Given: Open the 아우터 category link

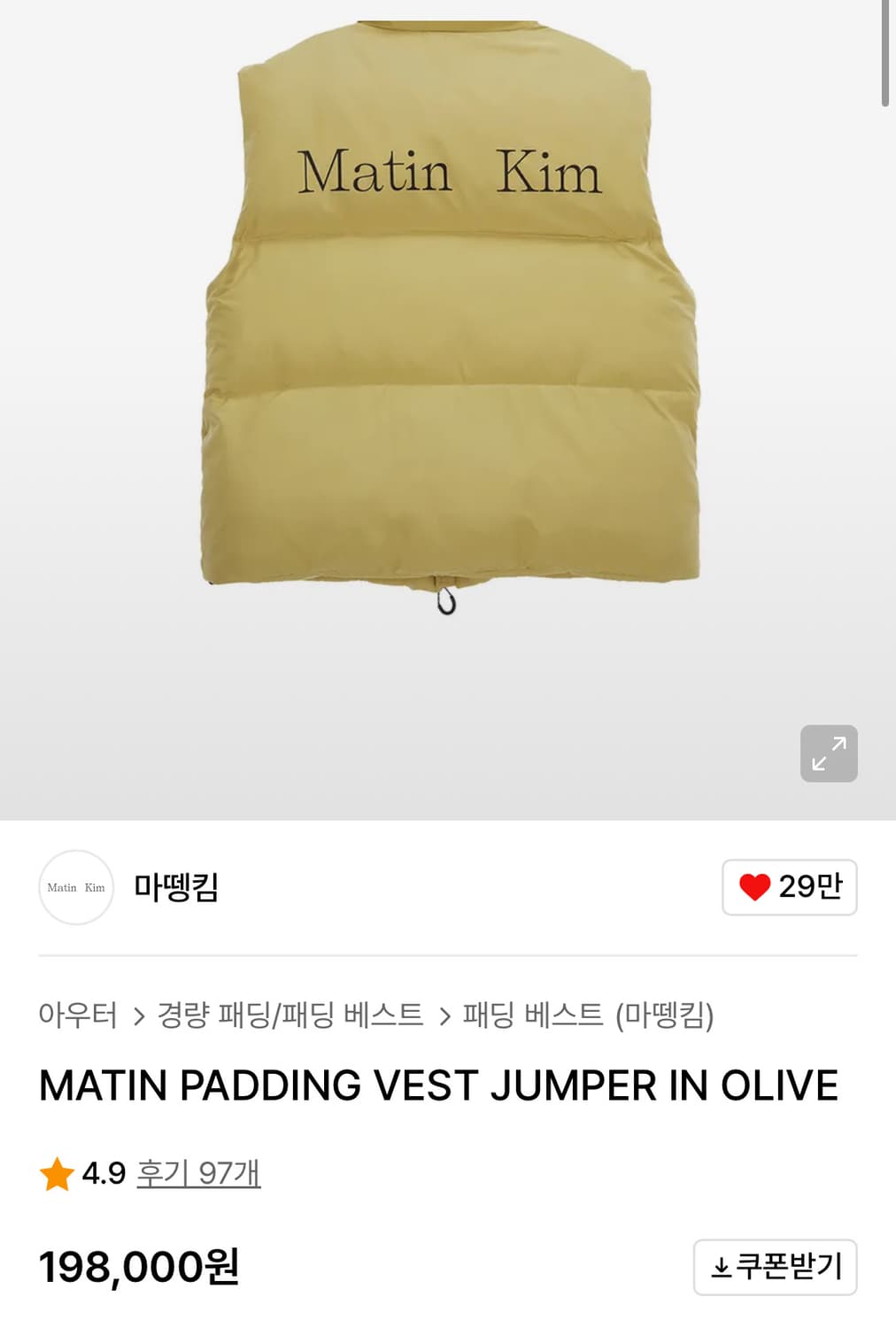Looking at the screenshot, I should point(77,1016).
